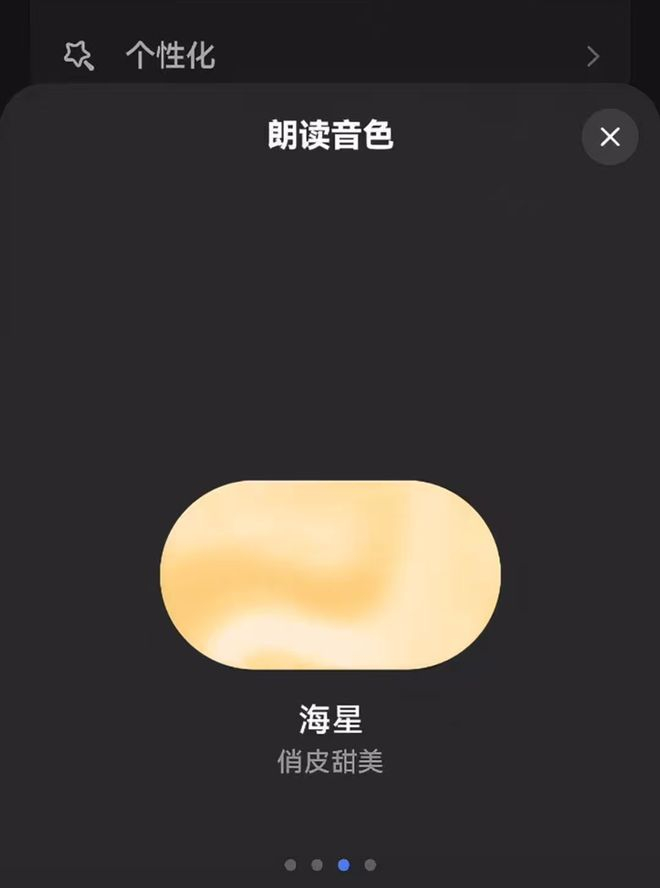Close the 朗读音色 panel
This screenshot has width=660, height=888.
coord(610,137)
